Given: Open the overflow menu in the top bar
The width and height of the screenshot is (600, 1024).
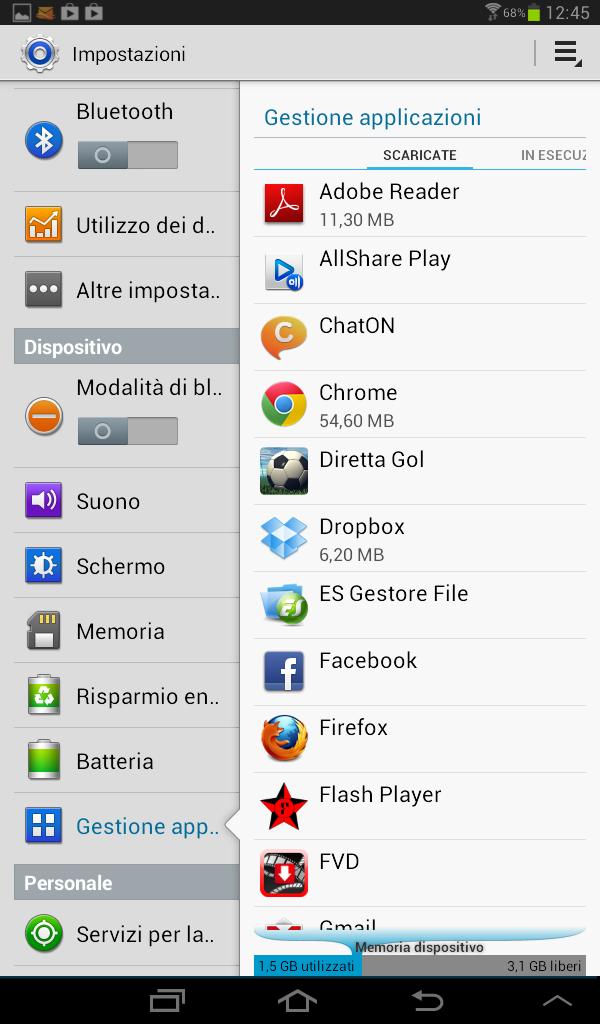Looking at the screenshot, I should 567,53.
